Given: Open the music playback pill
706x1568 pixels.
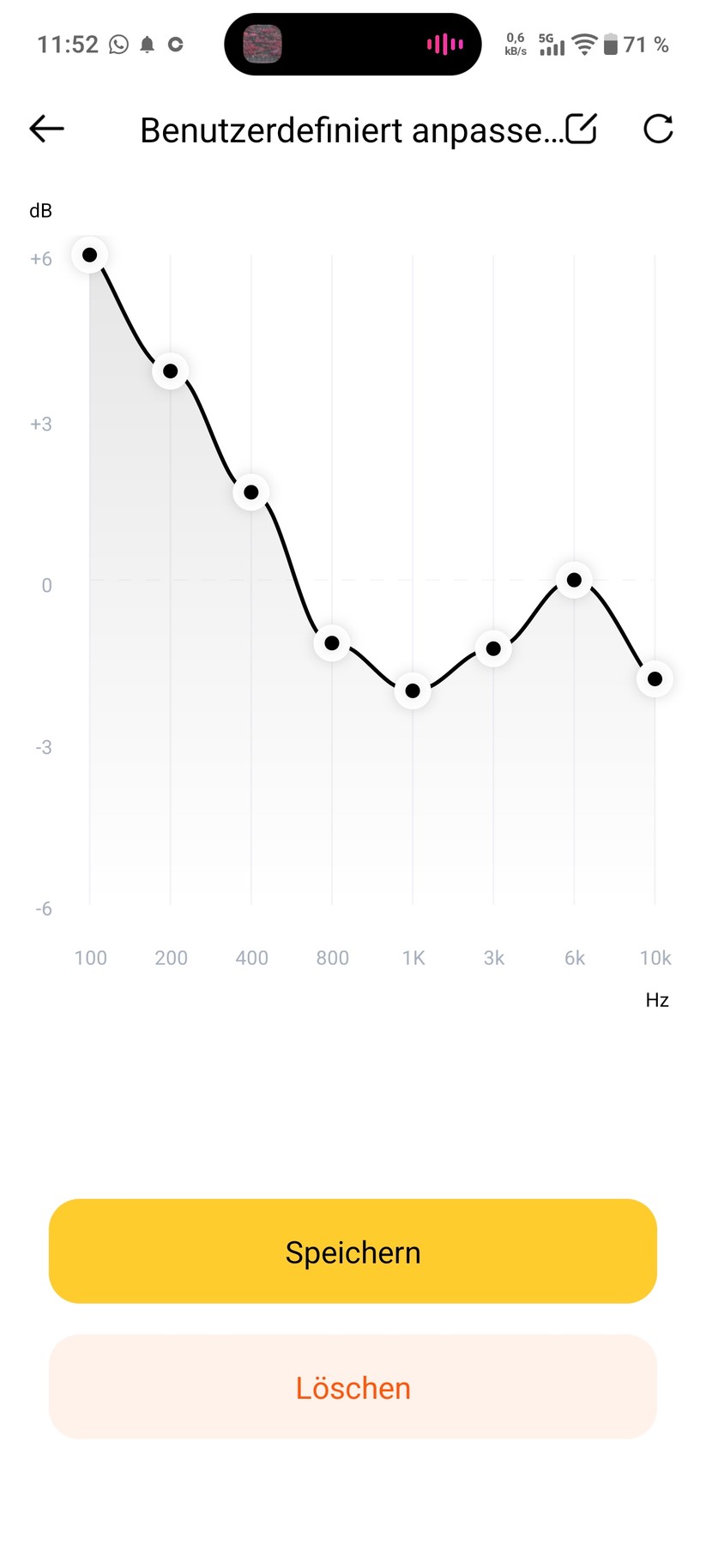Looking at the screenshot, I should [353, 44].
